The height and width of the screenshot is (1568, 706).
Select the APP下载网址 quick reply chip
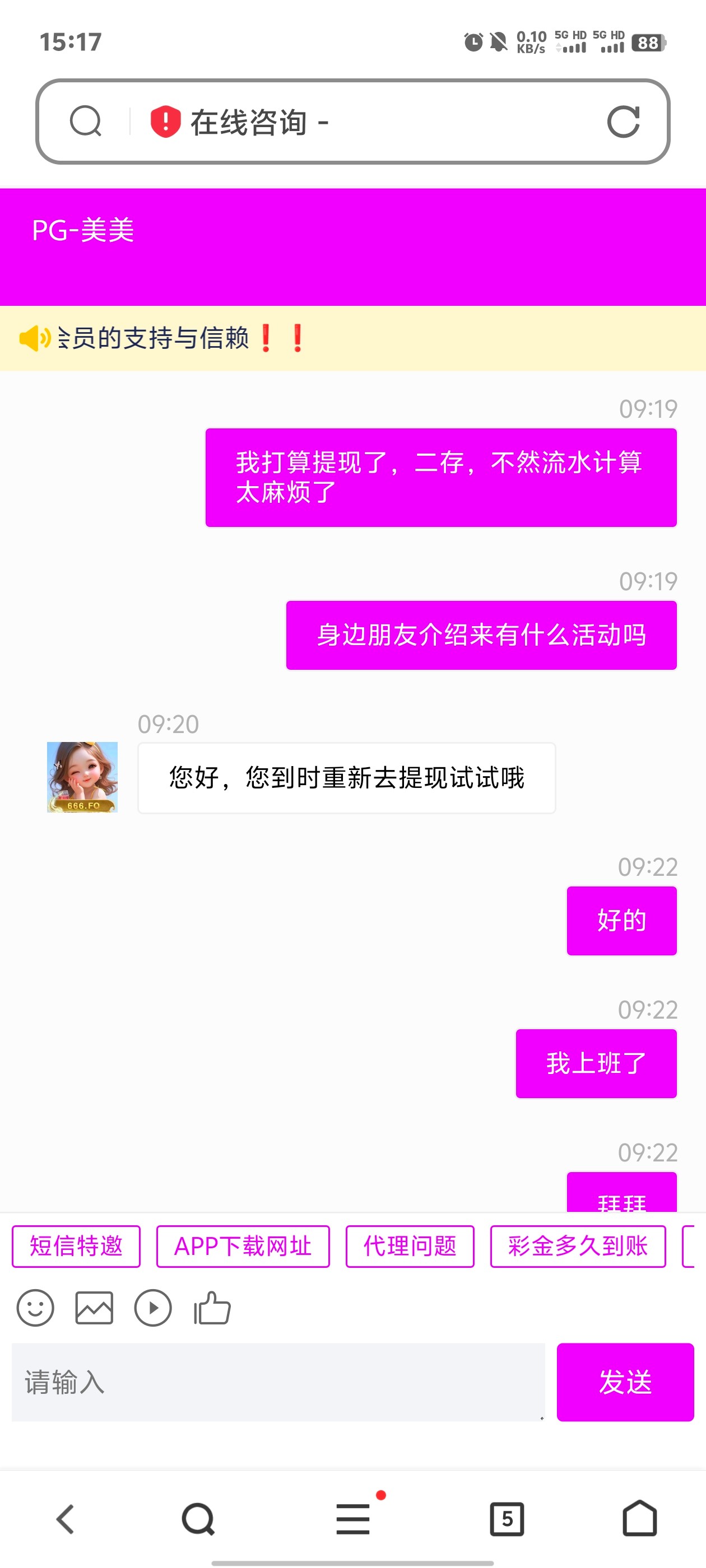(243, 1246)
